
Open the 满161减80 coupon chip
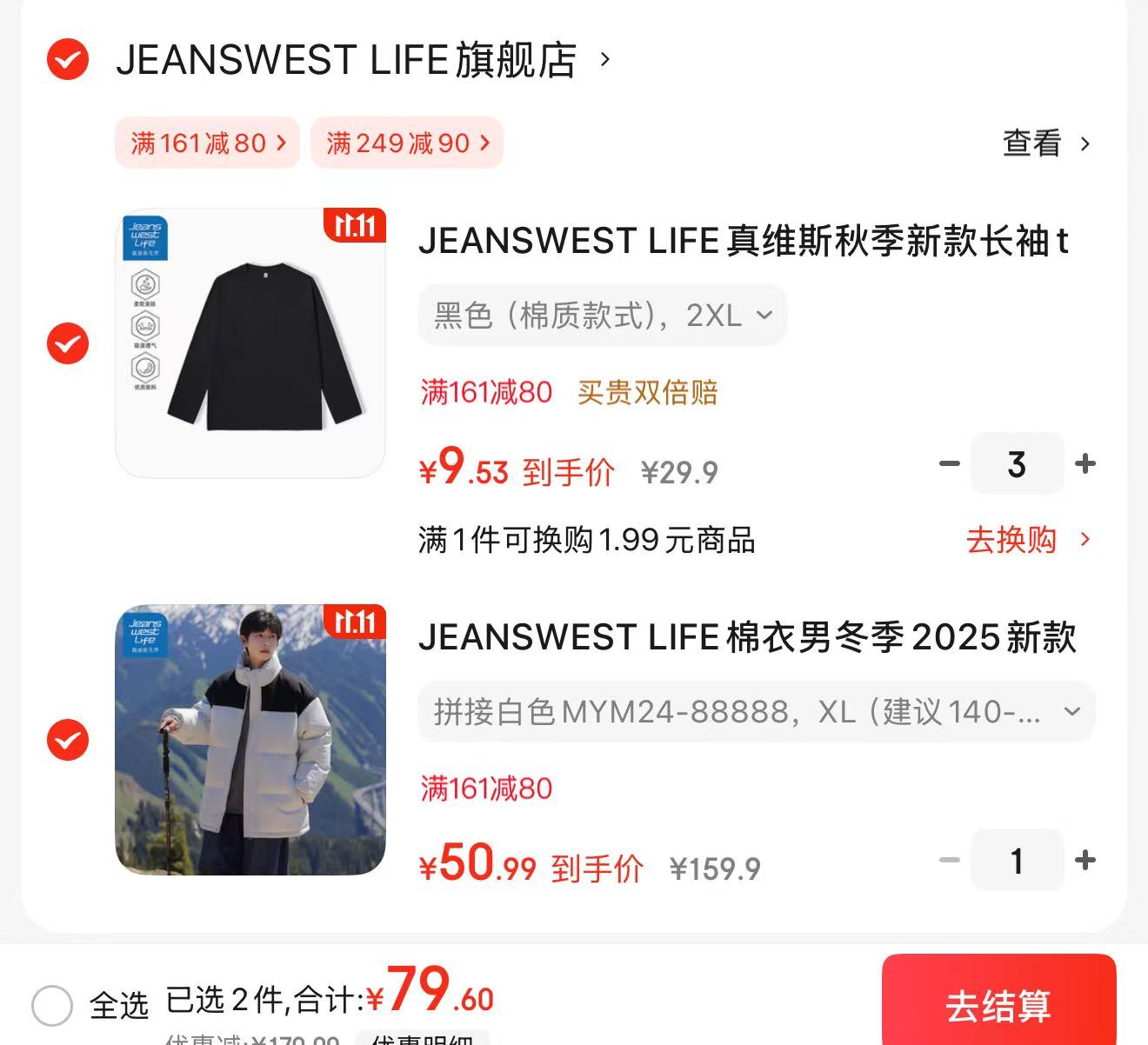[208, 143]
